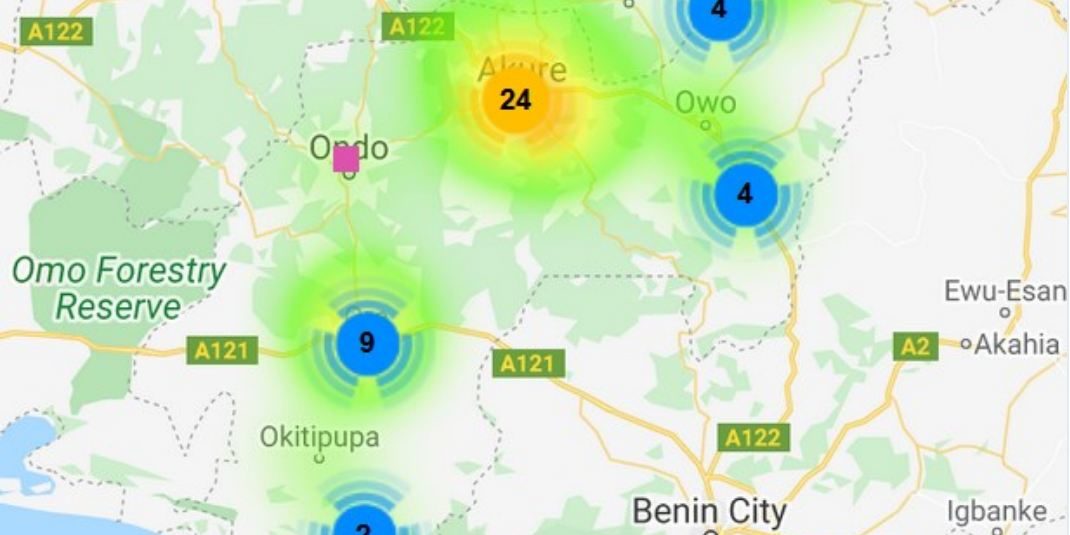Open the orange 24 cluster near Akure

(x=515, y=100)
